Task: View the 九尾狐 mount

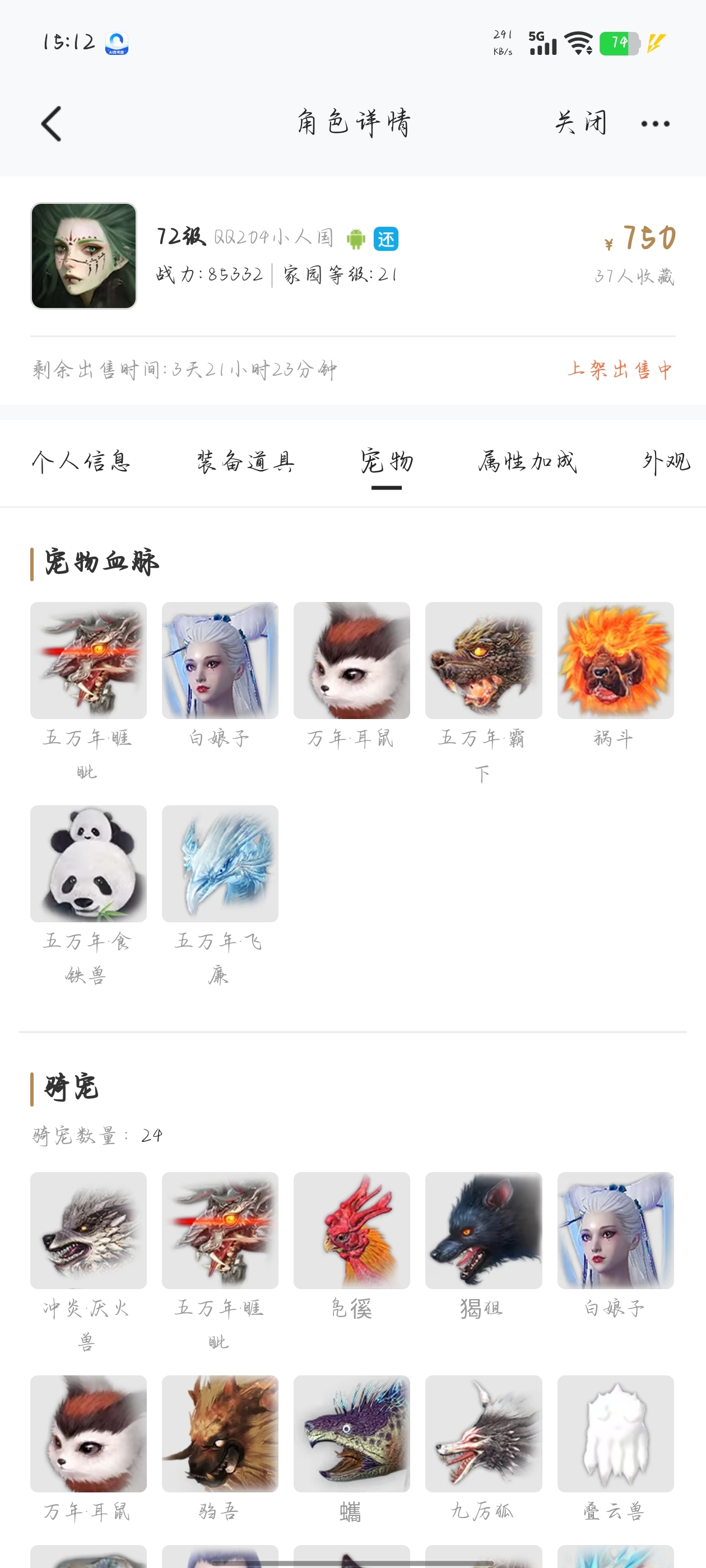Action: (x=483, y=1433)
